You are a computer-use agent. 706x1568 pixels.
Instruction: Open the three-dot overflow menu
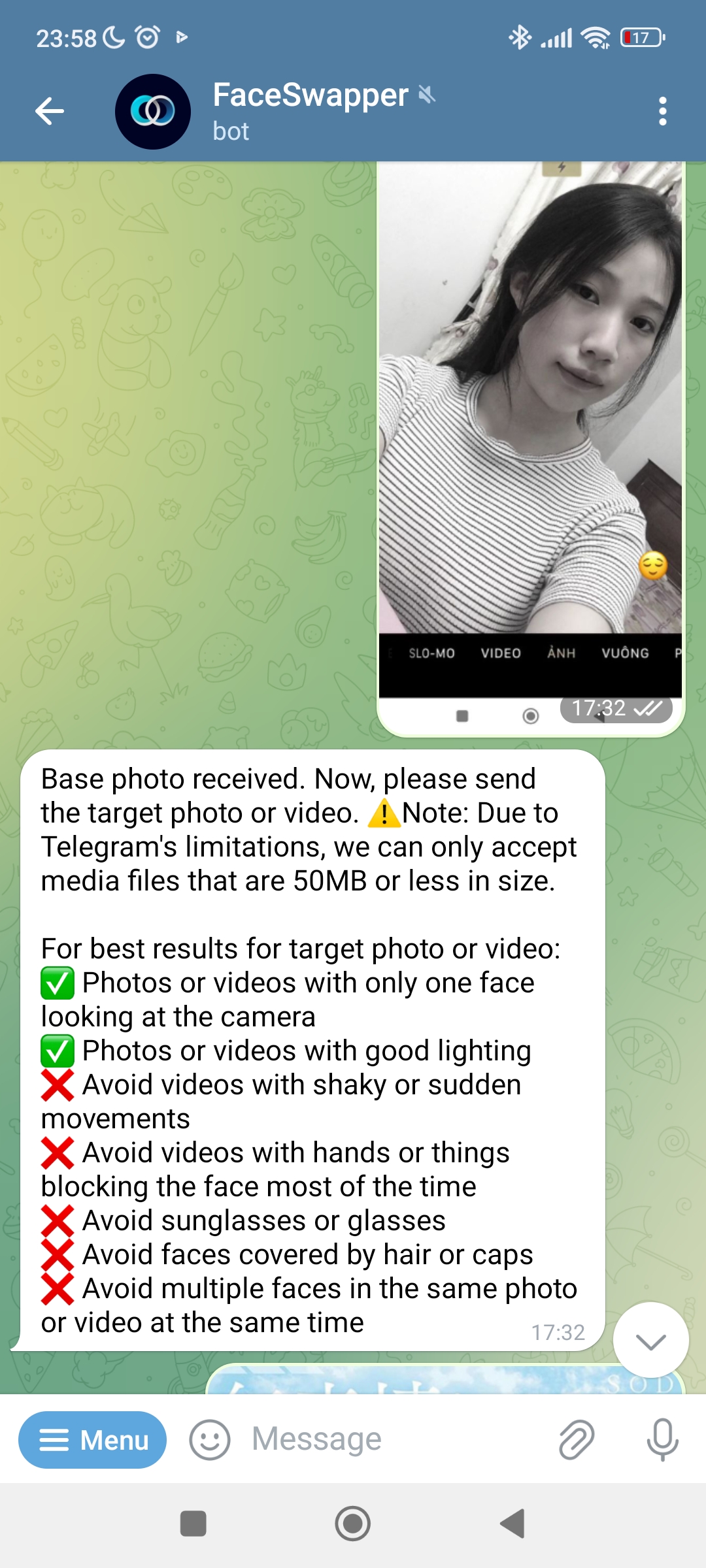click(x=662, y=111)
